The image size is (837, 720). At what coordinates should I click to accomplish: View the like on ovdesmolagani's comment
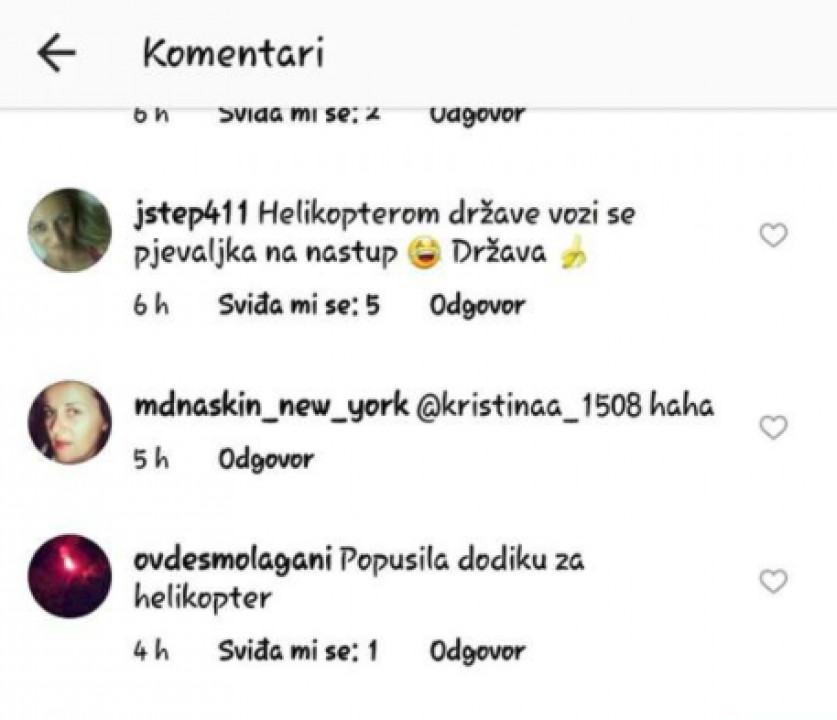(x=299, y=652)
